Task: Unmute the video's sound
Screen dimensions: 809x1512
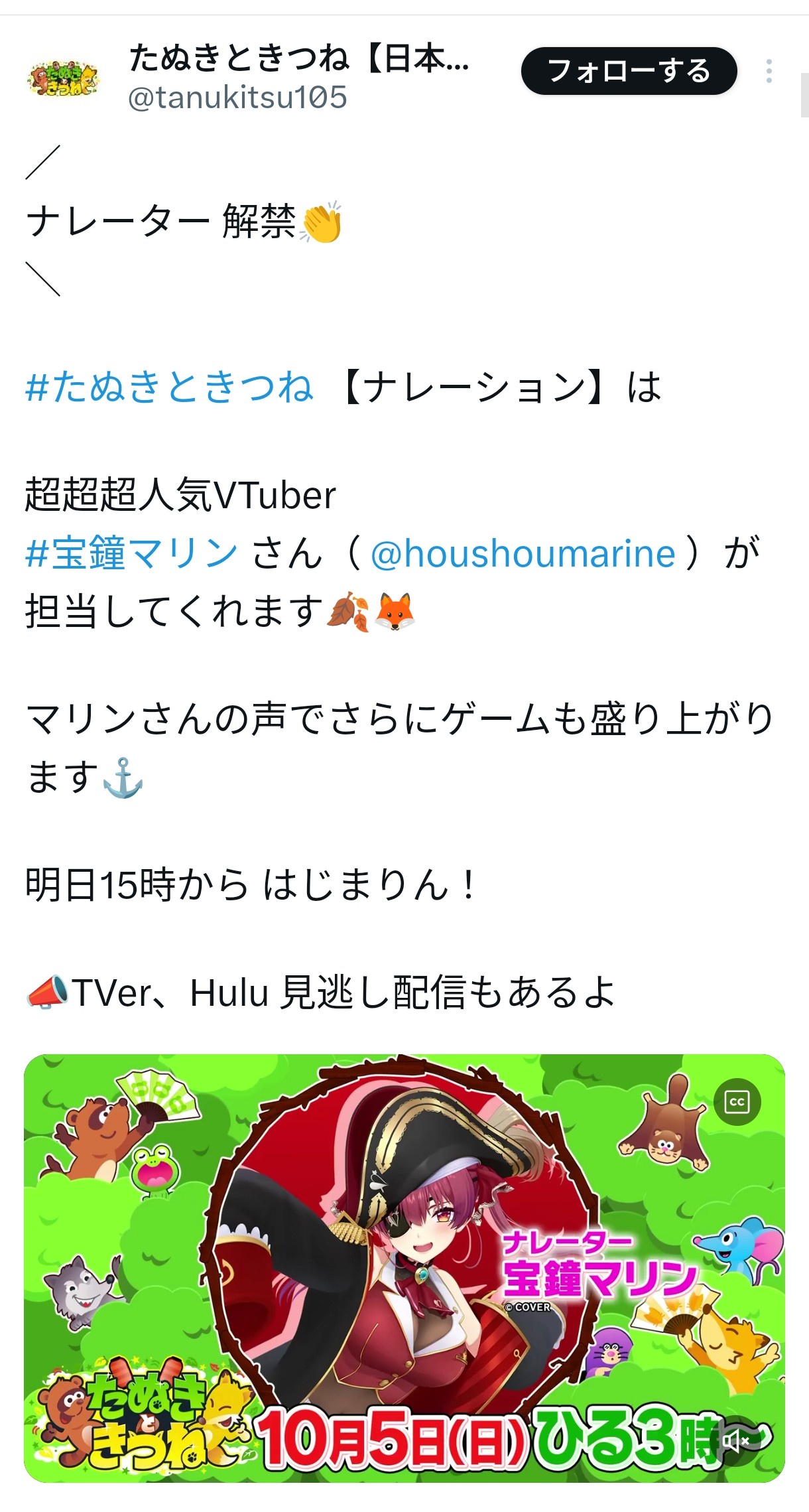Action: click(736, 1440)
